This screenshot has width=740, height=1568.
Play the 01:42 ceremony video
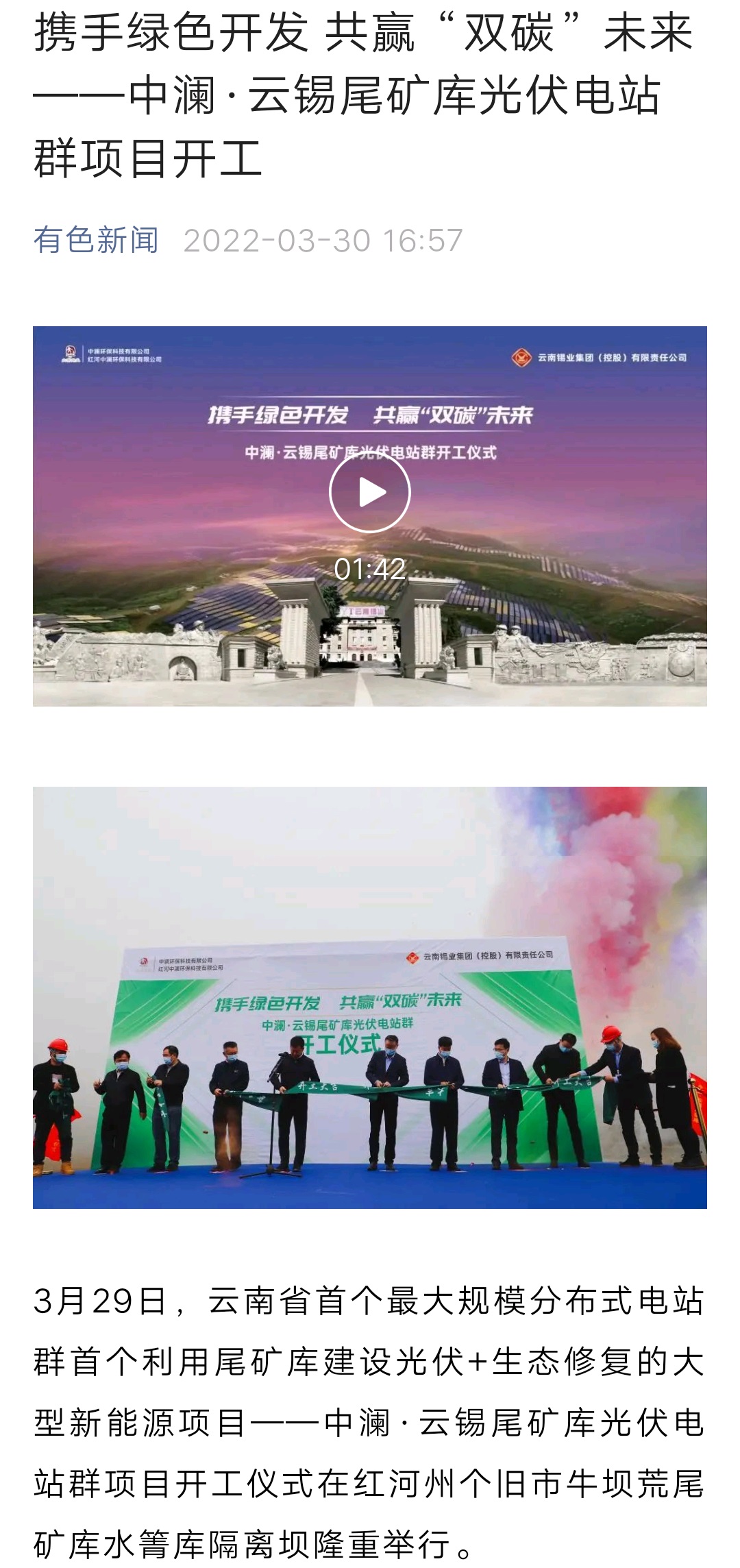(370, 492)
